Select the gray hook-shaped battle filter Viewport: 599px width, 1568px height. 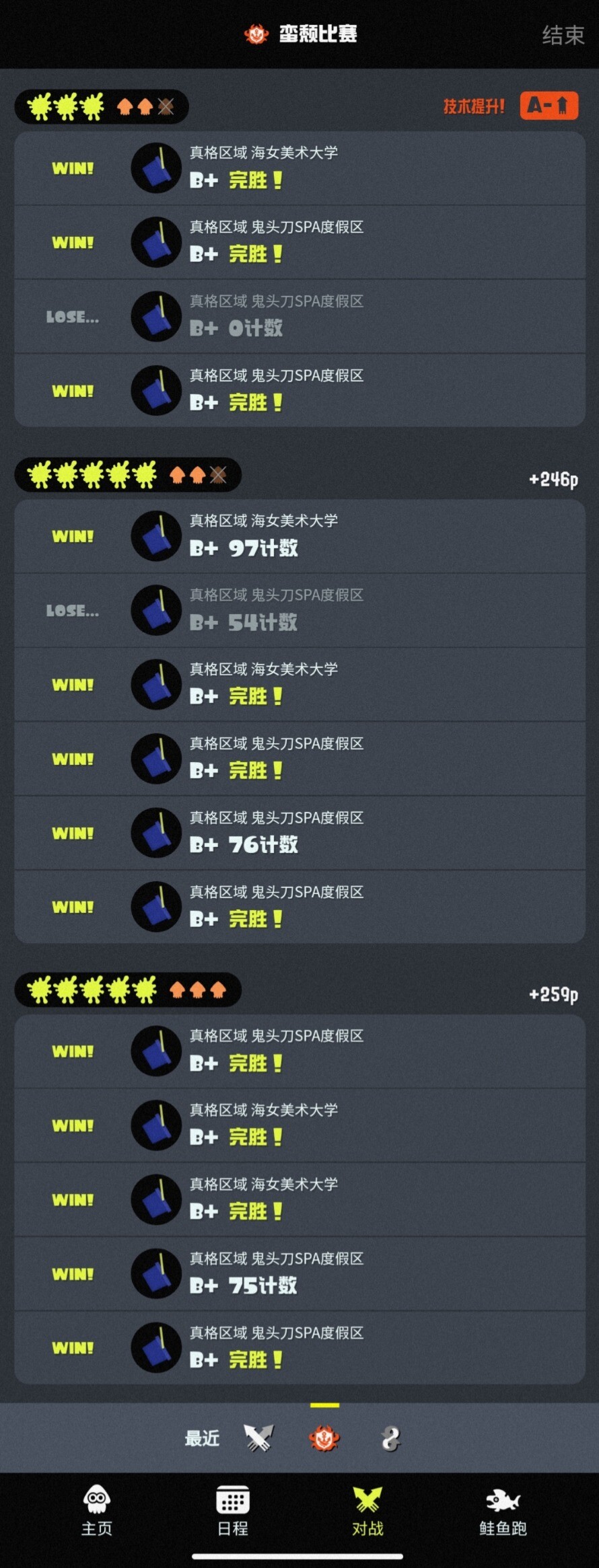tap(390, 1439)
